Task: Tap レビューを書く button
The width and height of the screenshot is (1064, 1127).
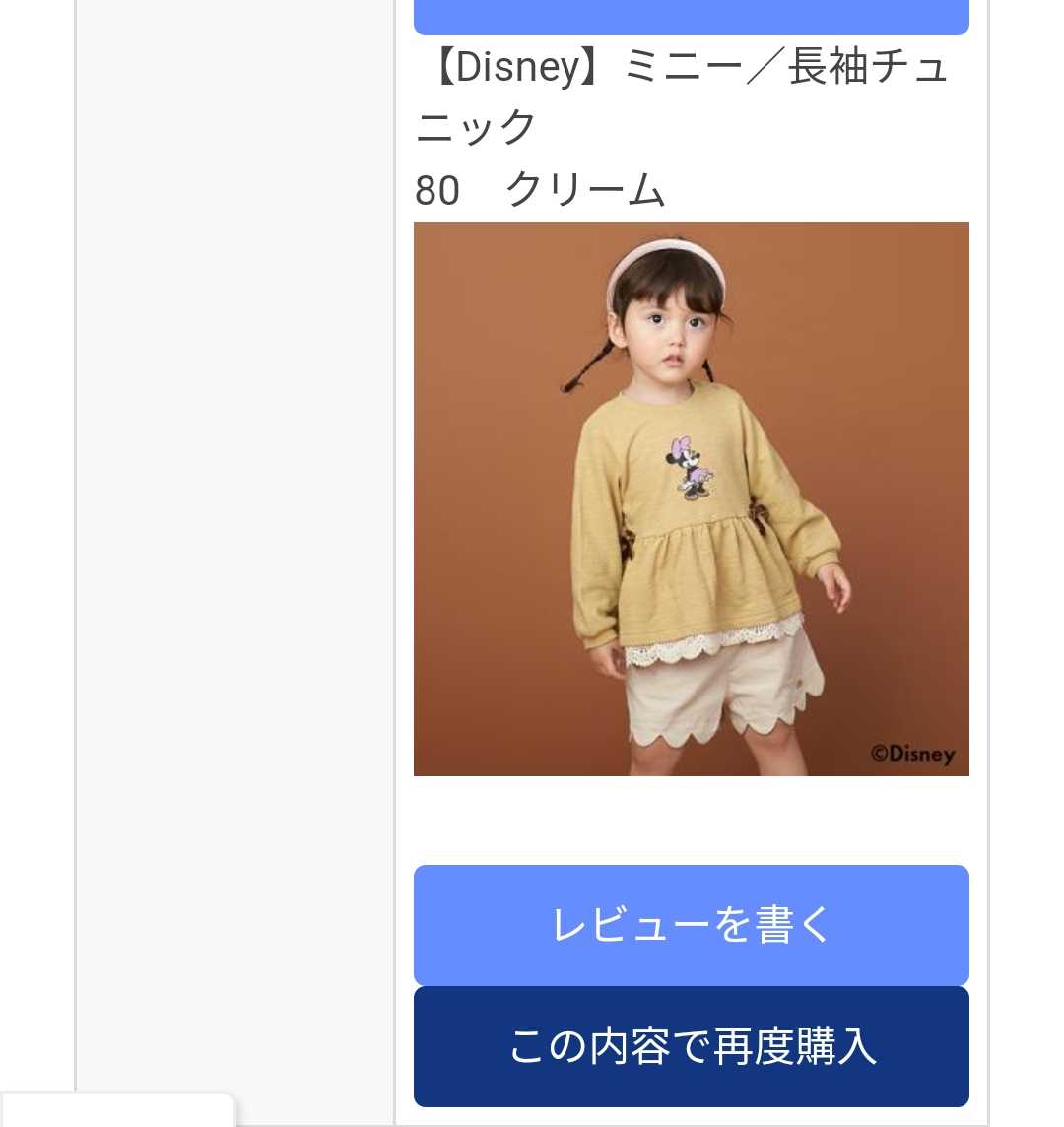Action: coord(691,925)
